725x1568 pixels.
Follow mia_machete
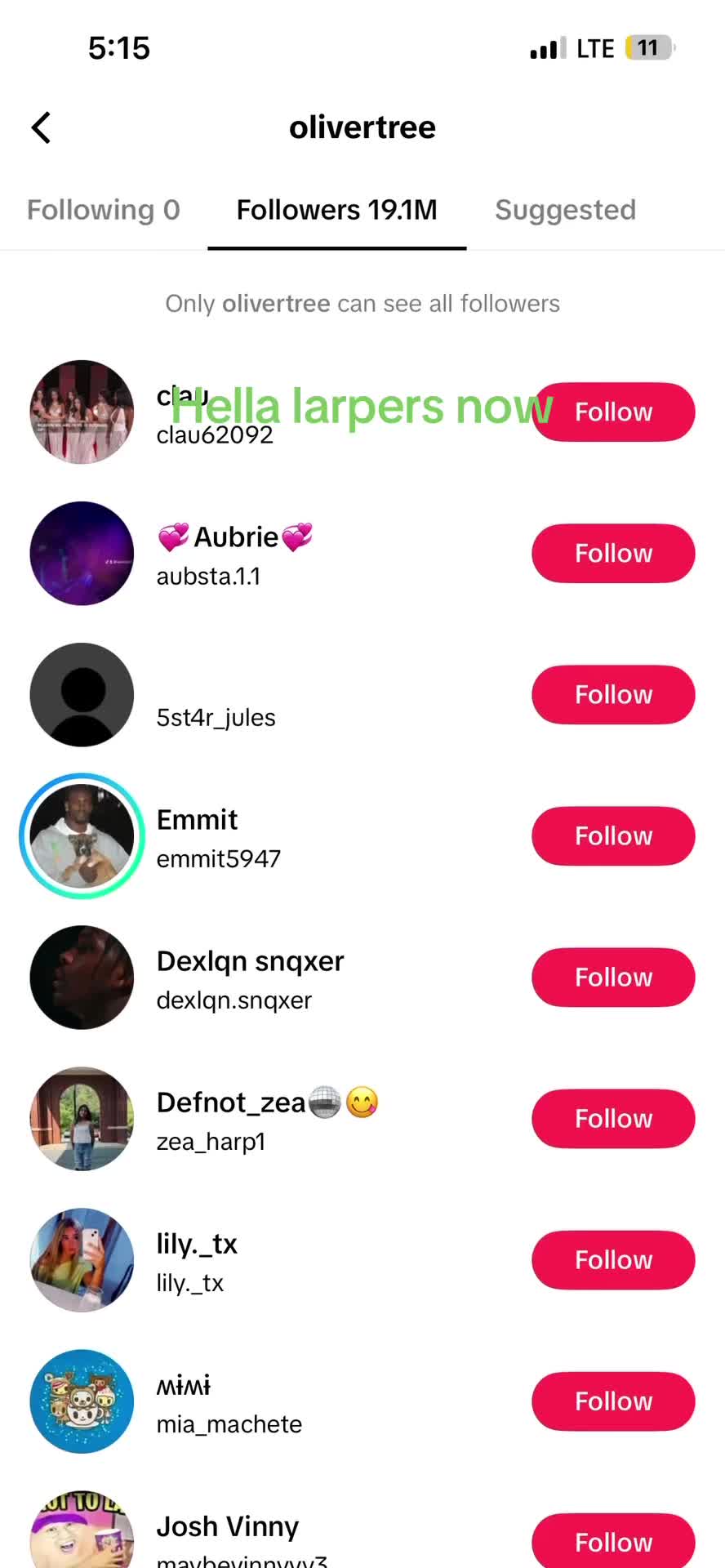pyautogui.click(x=613, y=1401)
